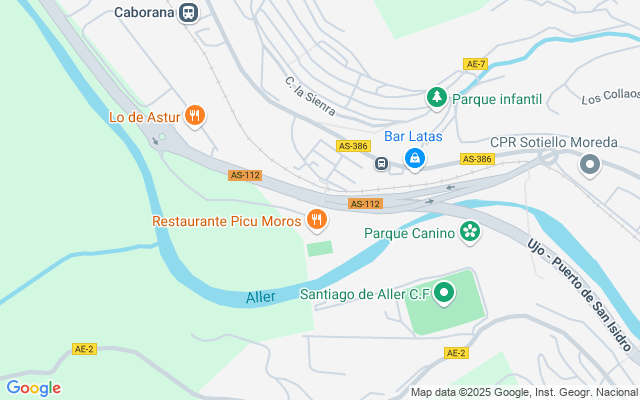Open the Caborana train station marker

[189, 13]
